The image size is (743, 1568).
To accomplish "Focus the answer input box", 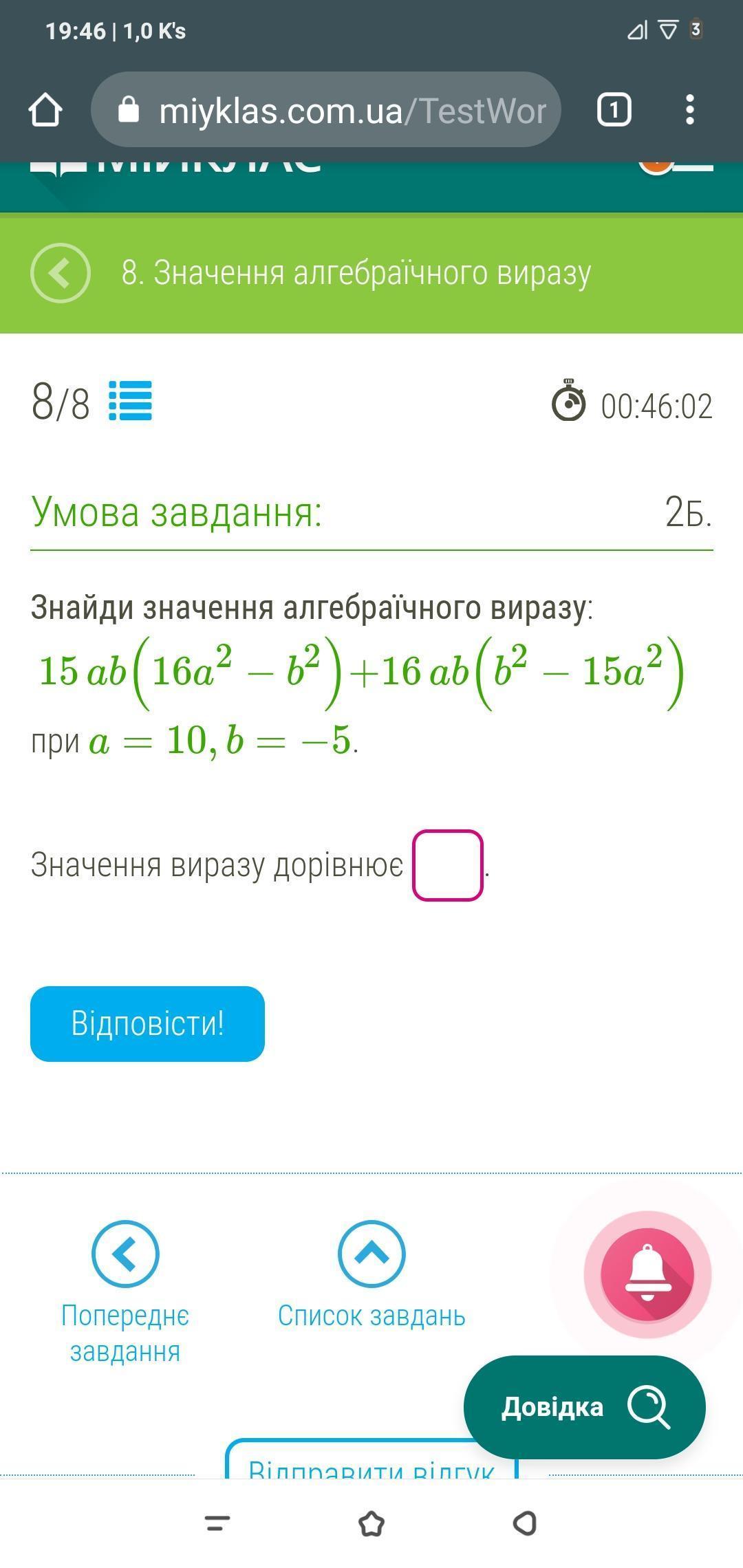I will [447, 865].
